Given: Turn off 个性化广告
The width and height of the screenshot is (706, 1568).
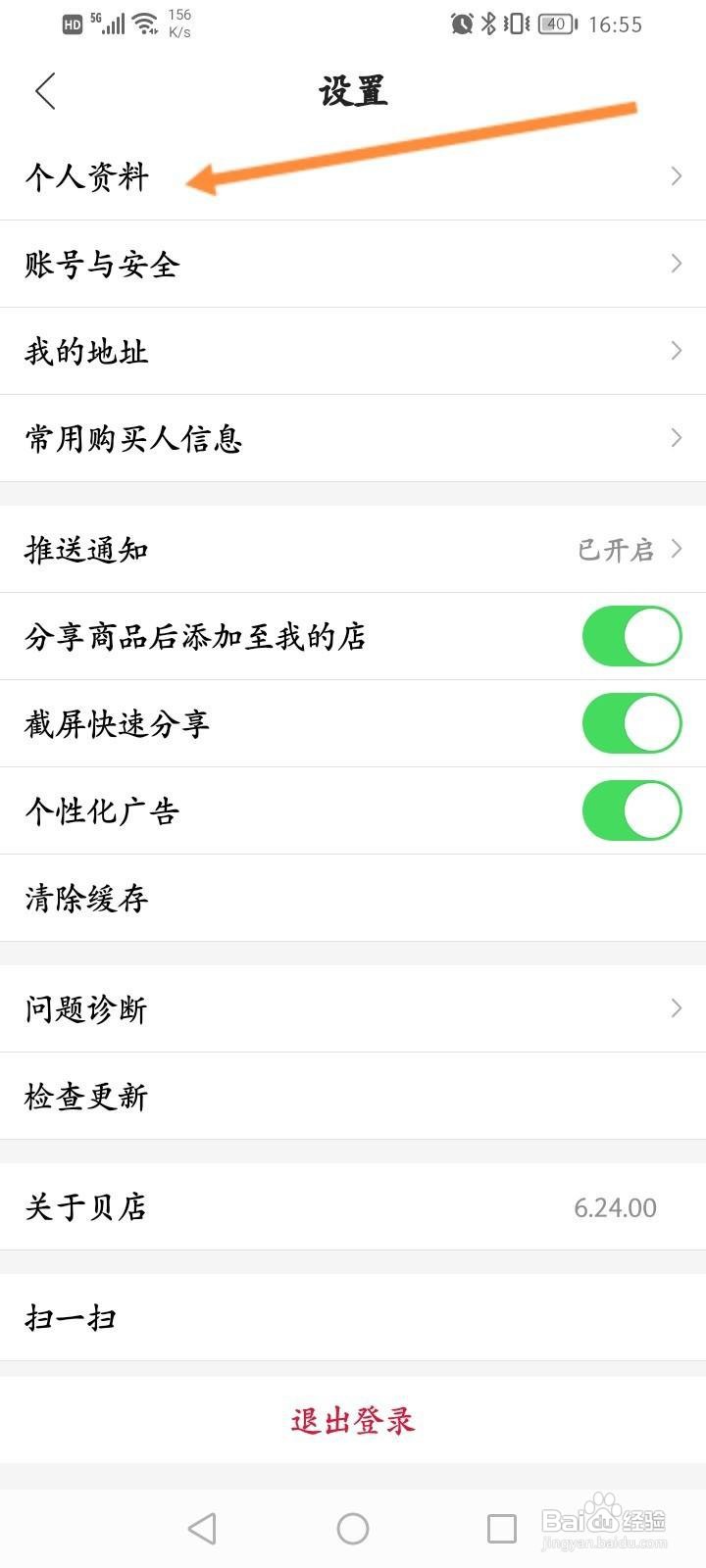Looking at the screenshot, I should pos(631,810).
